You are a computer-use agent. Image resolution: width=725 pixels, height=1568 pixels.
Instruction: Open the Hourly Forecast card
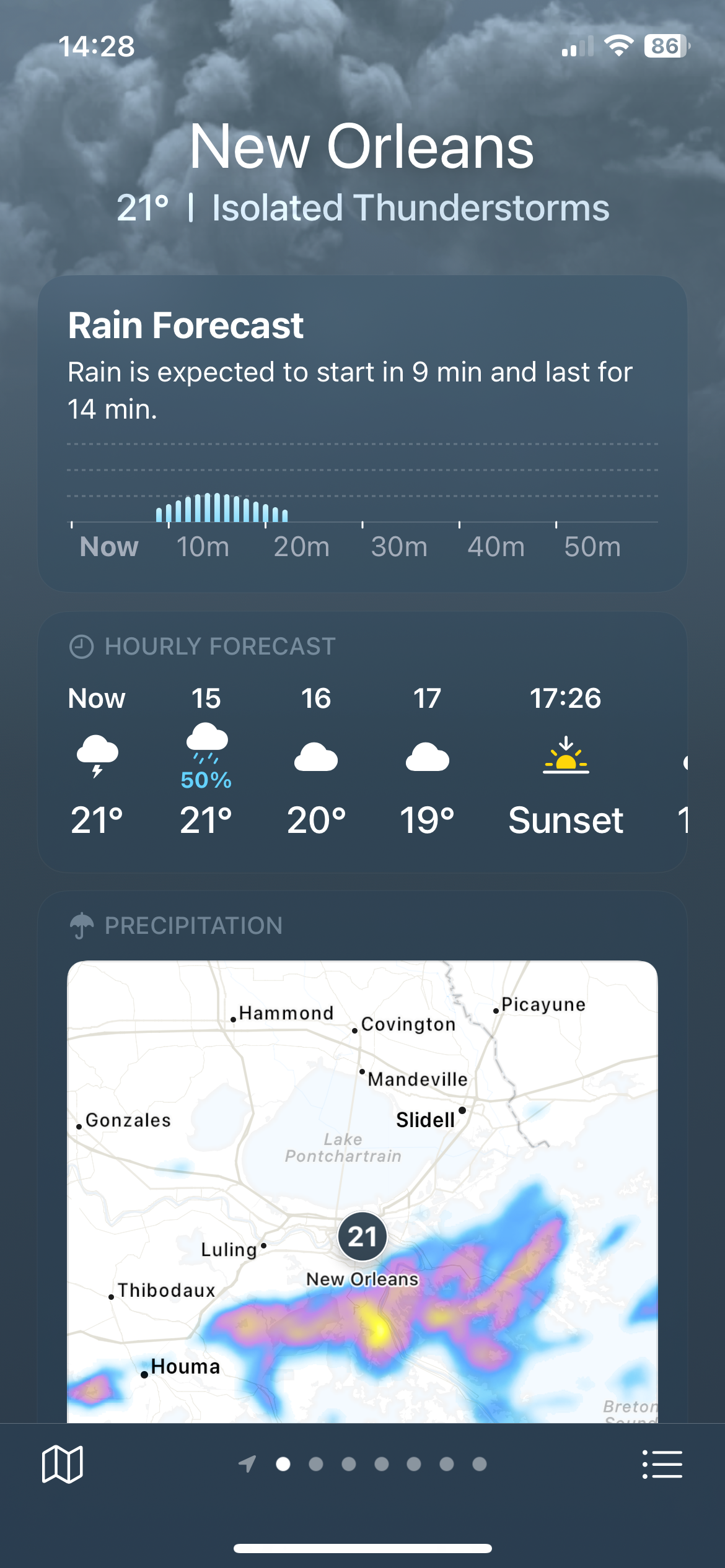point(362,743)
